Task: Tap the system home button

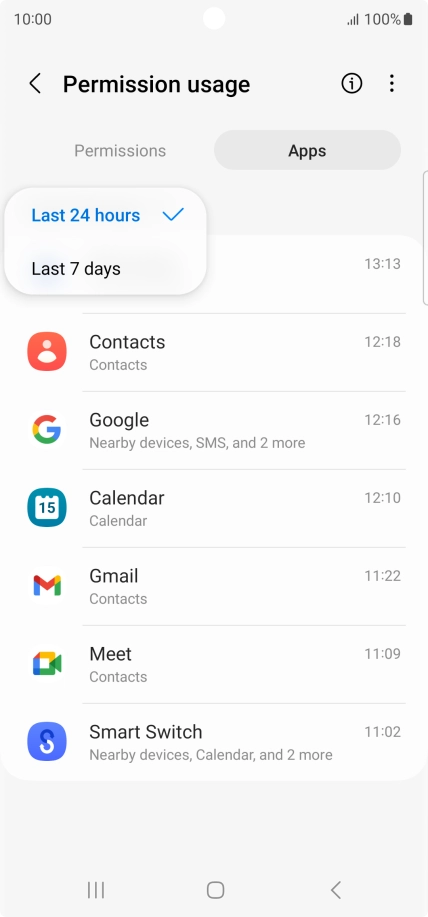Action: pos(215,890)
